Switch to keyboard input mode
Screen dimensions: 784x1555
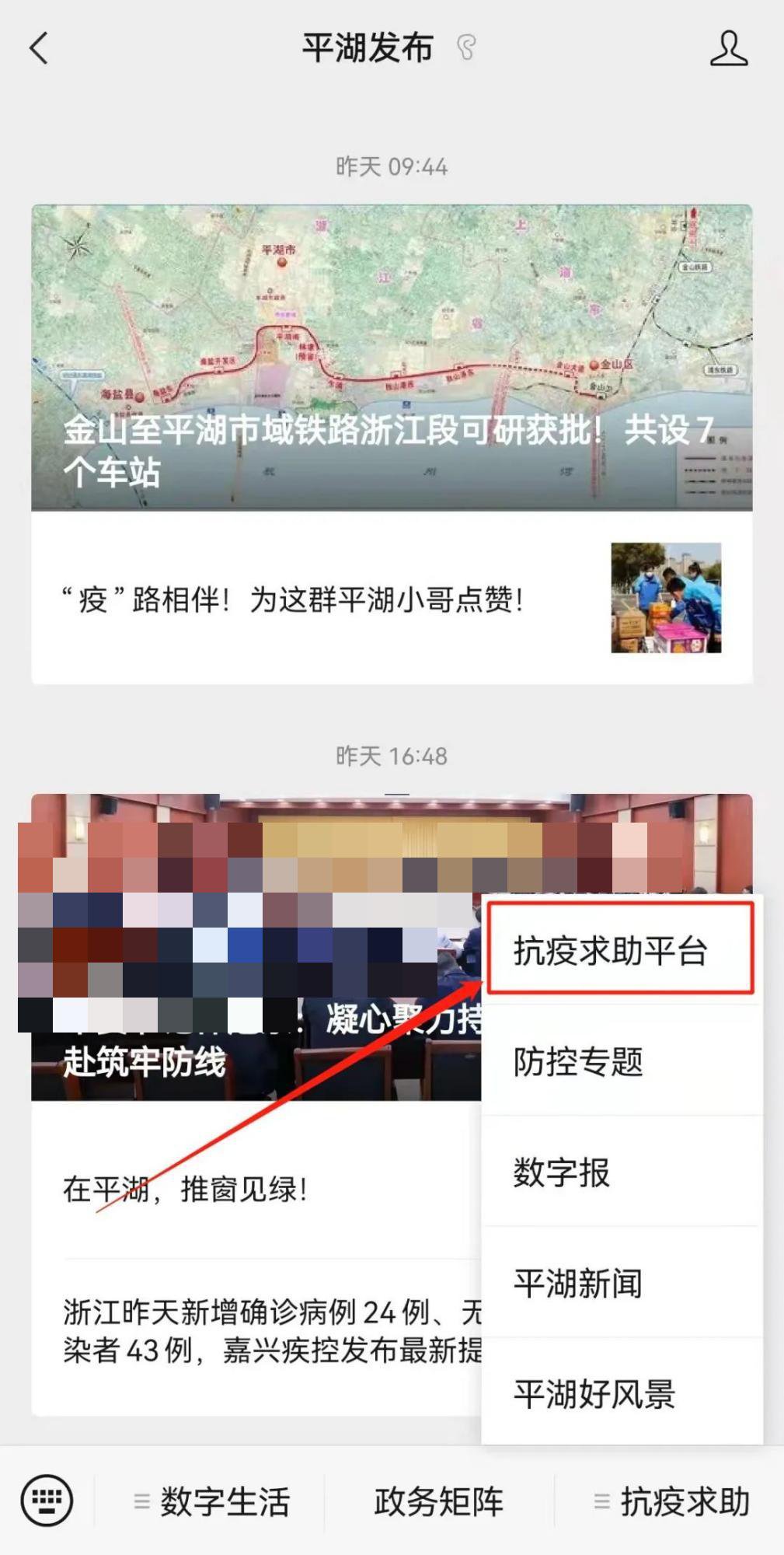47,1501
